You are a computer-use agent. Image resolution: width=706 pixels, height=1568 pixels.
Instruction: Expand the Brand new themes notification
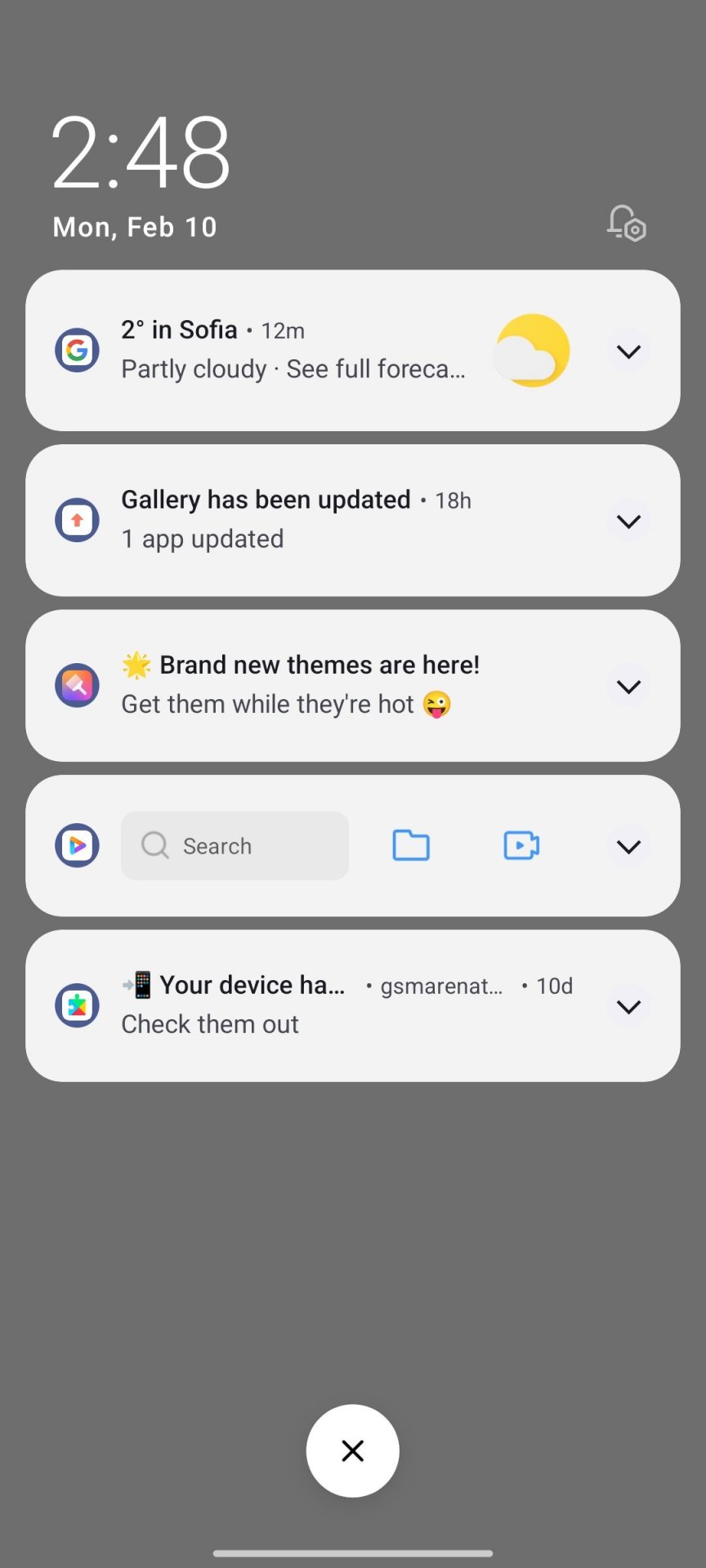[x=628, y=687]
